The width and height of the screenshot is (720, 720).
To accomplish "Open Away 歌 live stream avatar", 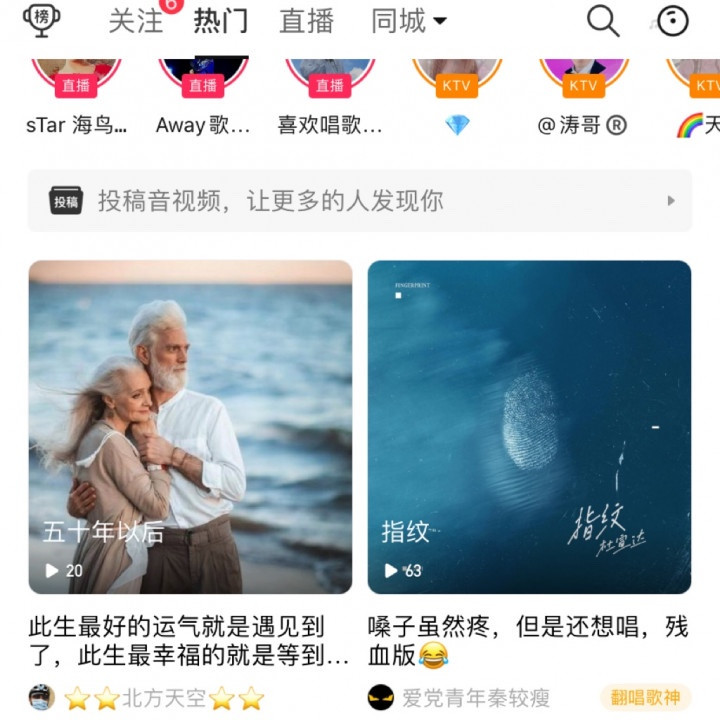I will [203, 77].
